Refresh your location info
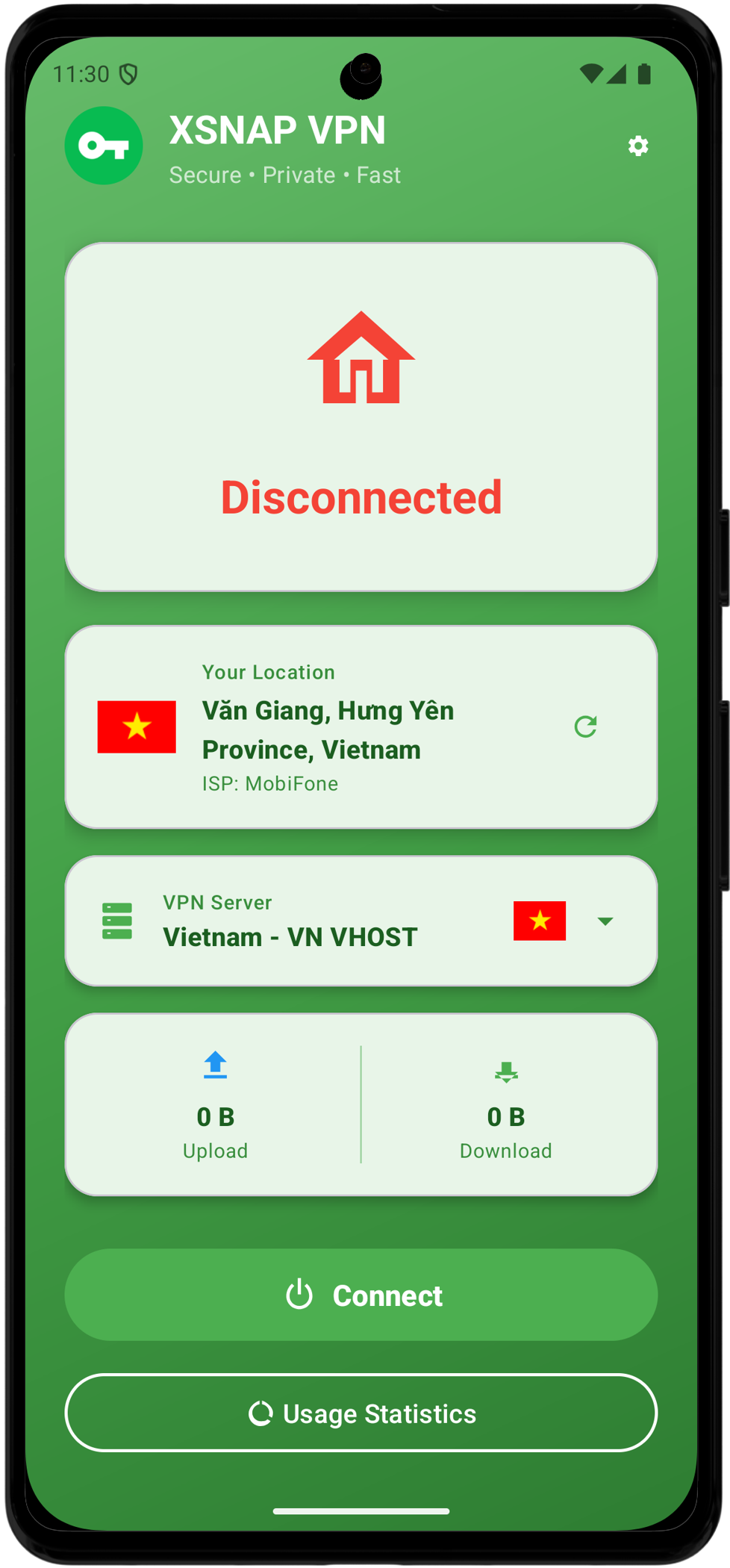This screenshot has height=1568, width=730. [x=585, y=727]
